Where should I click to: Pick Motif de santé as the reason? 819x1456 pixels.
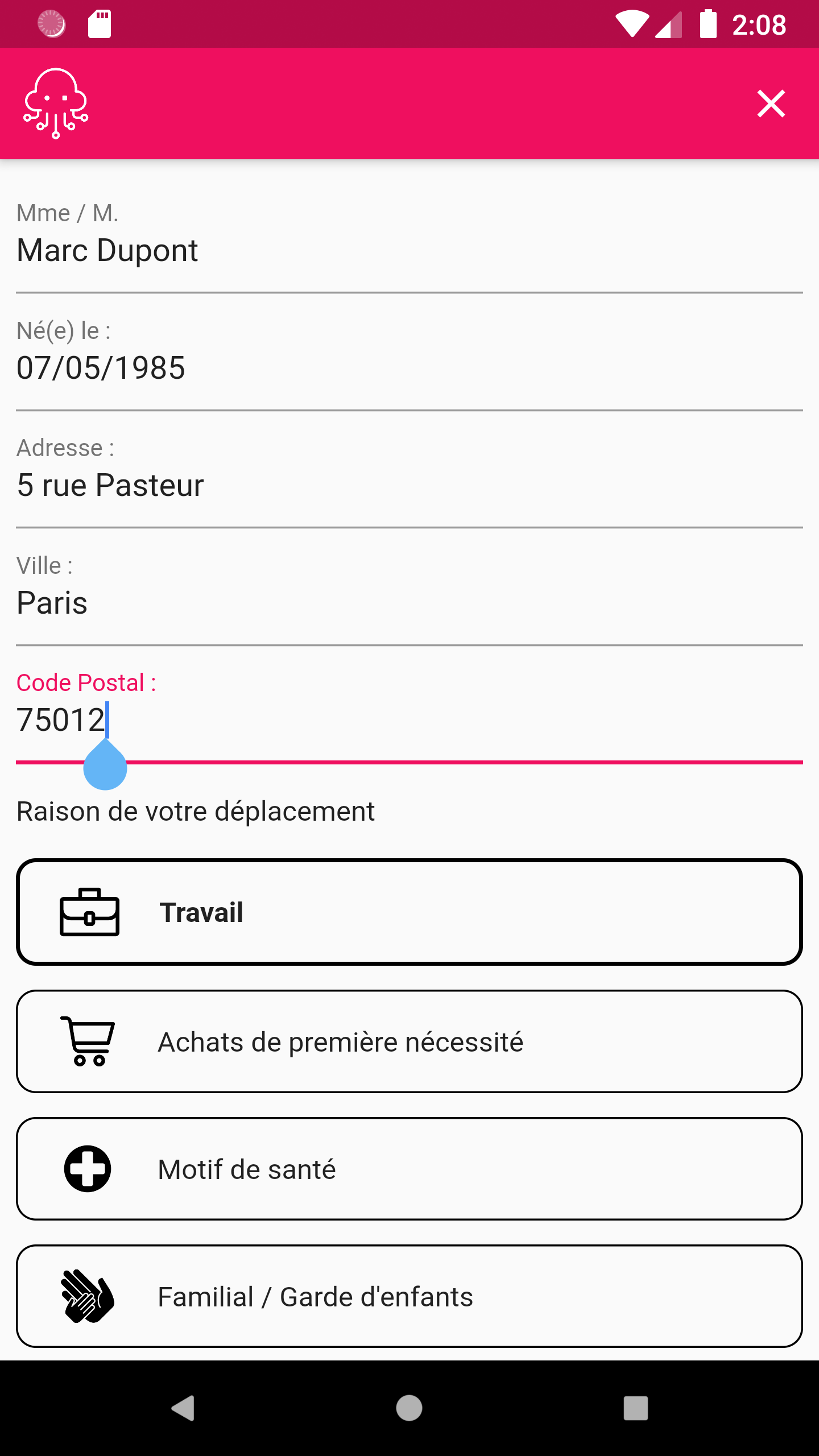(x=409, y=1169)
